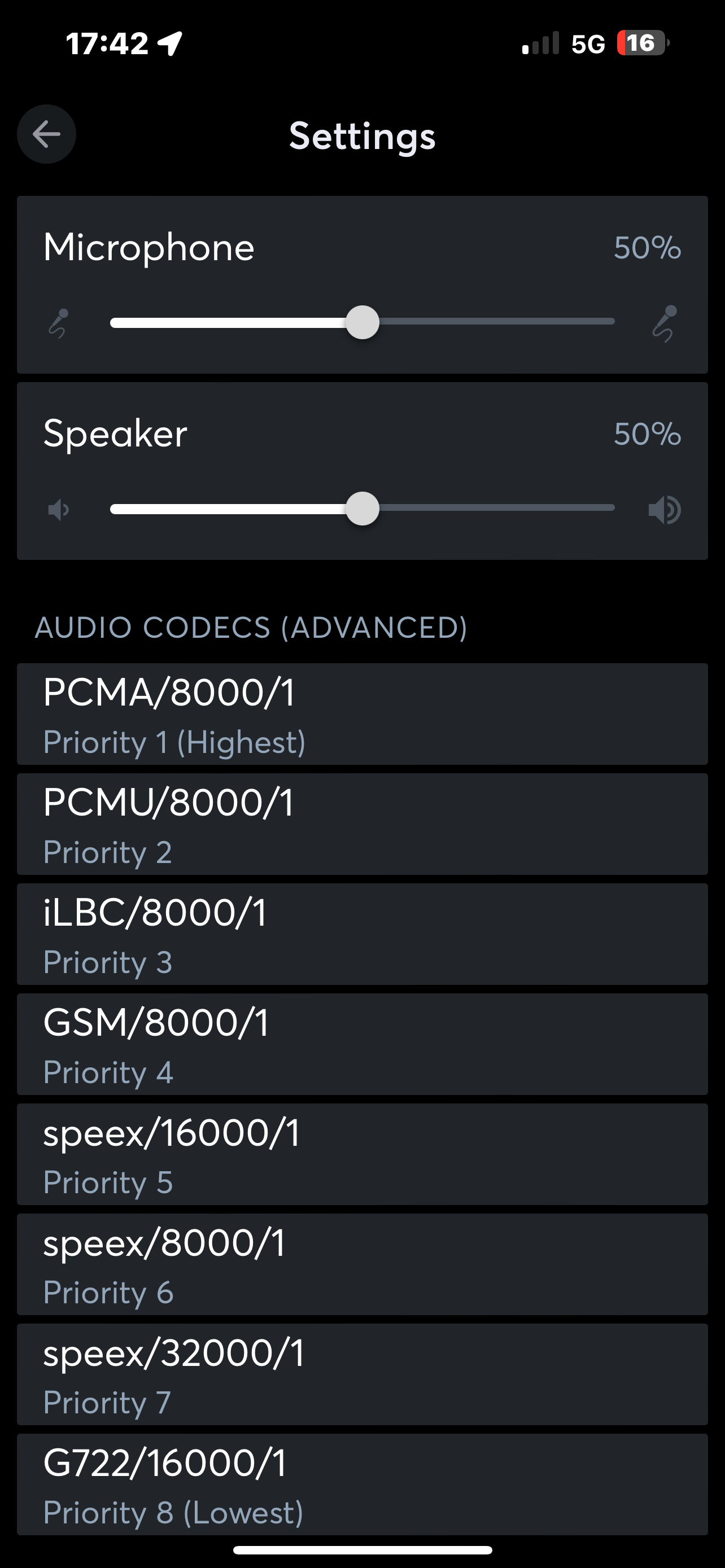Image resolution: width=725 pixels, height=1568 pixels.
Task: Open speex/32000/1 codec priority
Action: click(x=362, y=1374)
